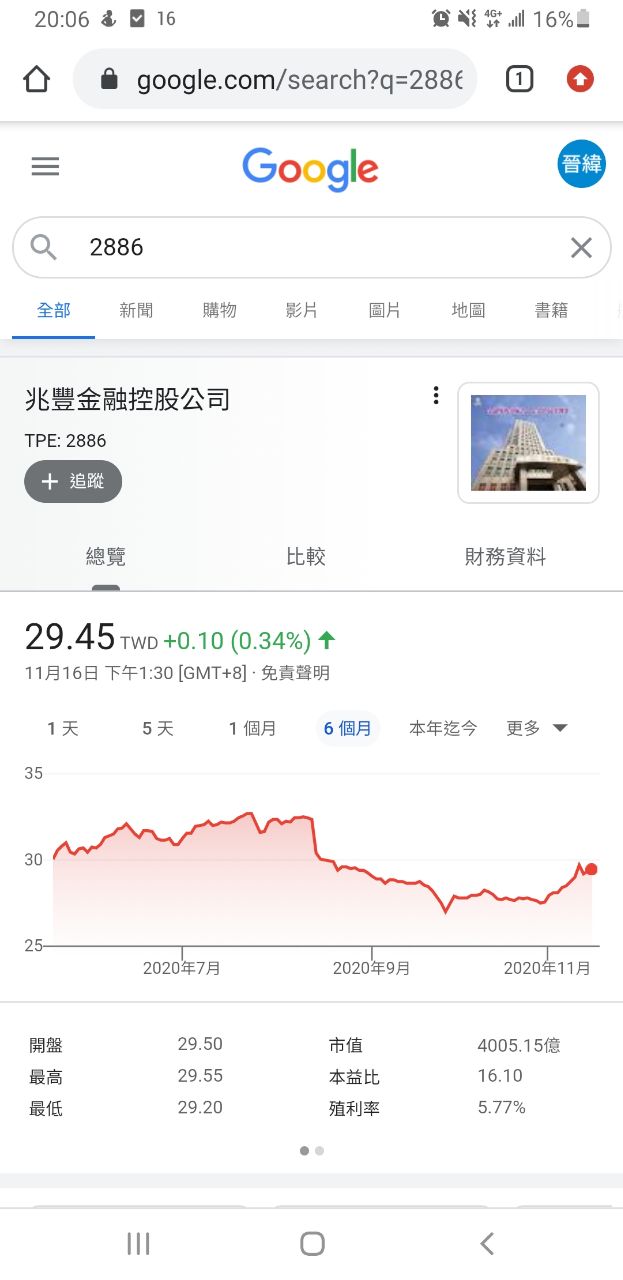This screenshot has width=623, height=1280.
Task: Switch to the 比較 tab
Action: point(306,557)
